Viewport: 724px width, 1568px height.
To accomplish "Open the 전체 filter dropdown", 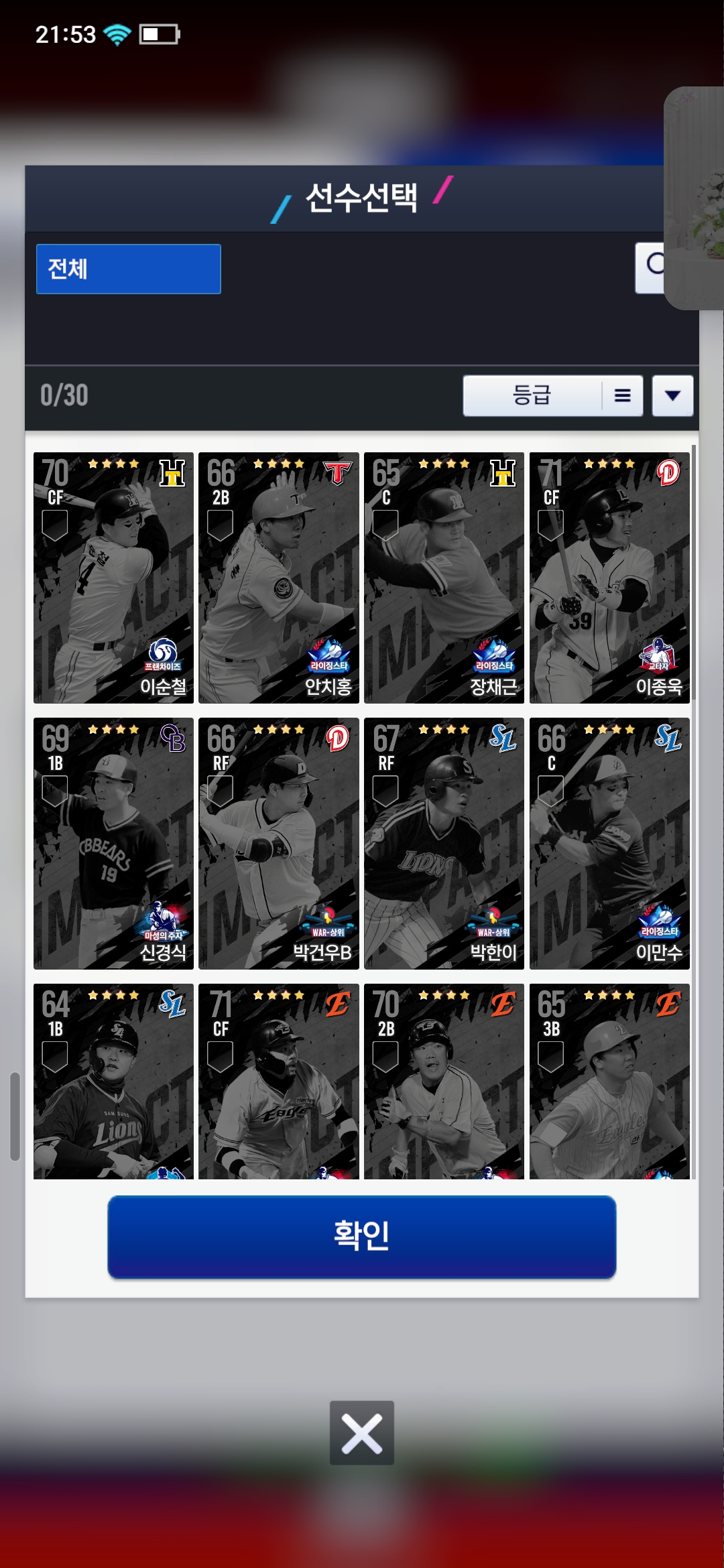I will click(128, 269).
